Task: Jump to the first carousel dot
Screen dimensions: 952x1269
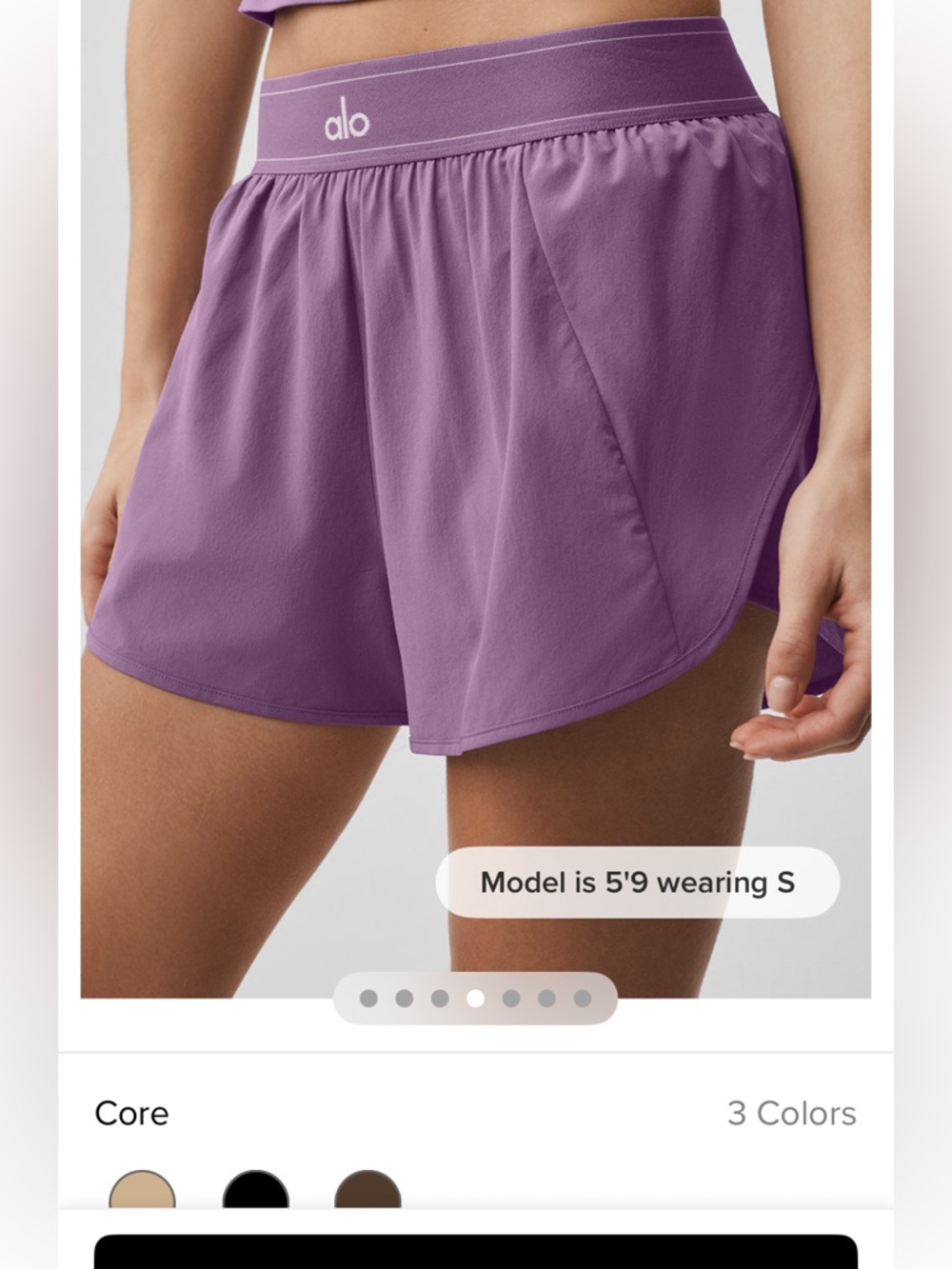Action: click(x=367, y=997)
